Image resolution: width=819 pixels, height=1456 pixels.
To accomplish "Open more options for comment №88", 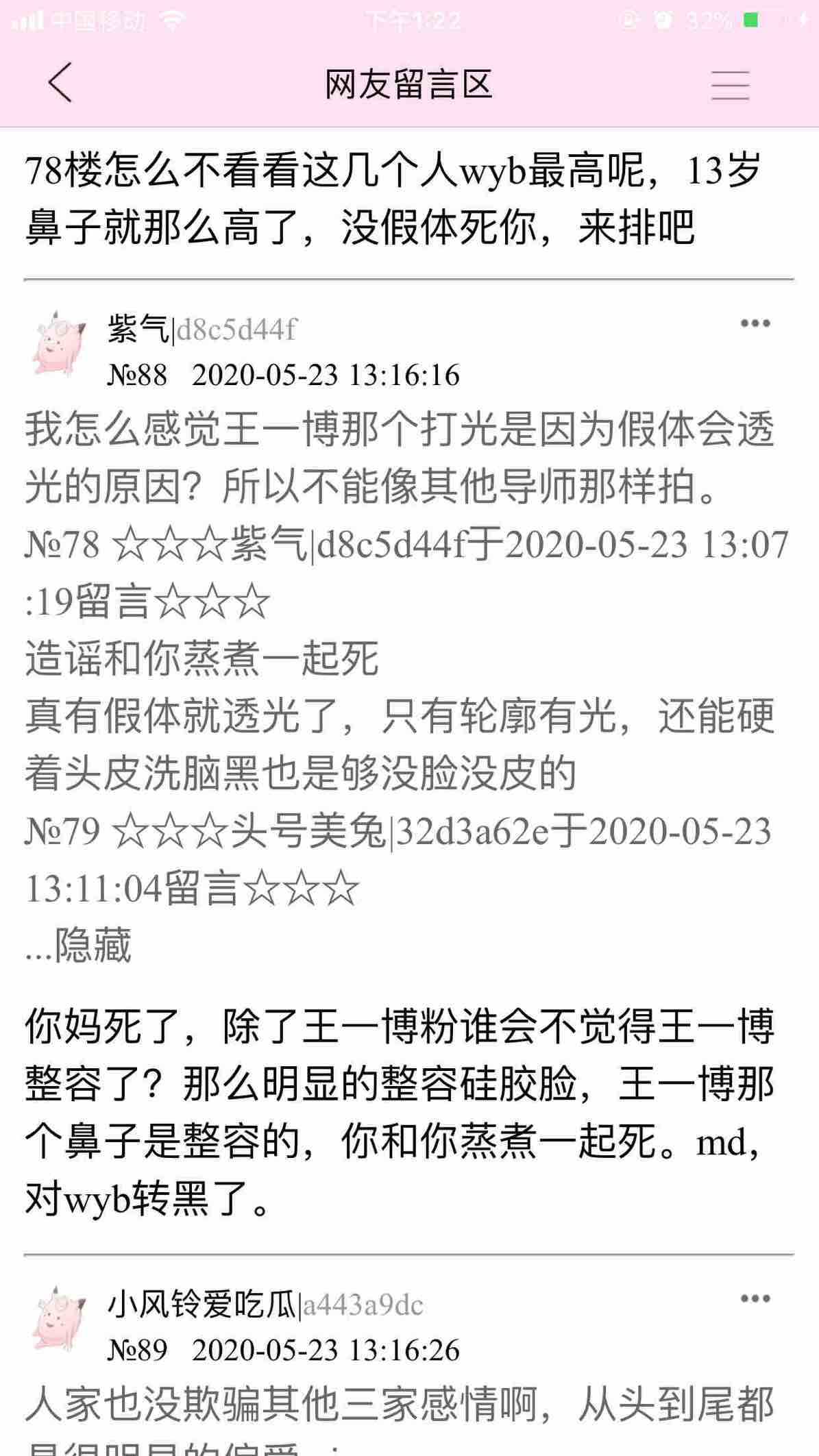I will pos(755,323).
